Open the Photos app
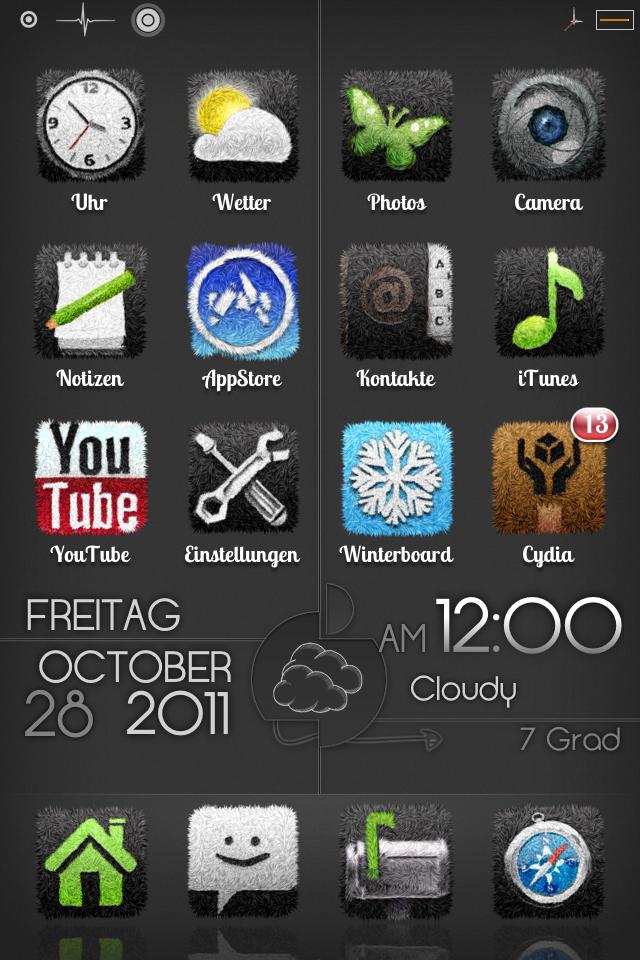640x960 pixels. (396, 126)
